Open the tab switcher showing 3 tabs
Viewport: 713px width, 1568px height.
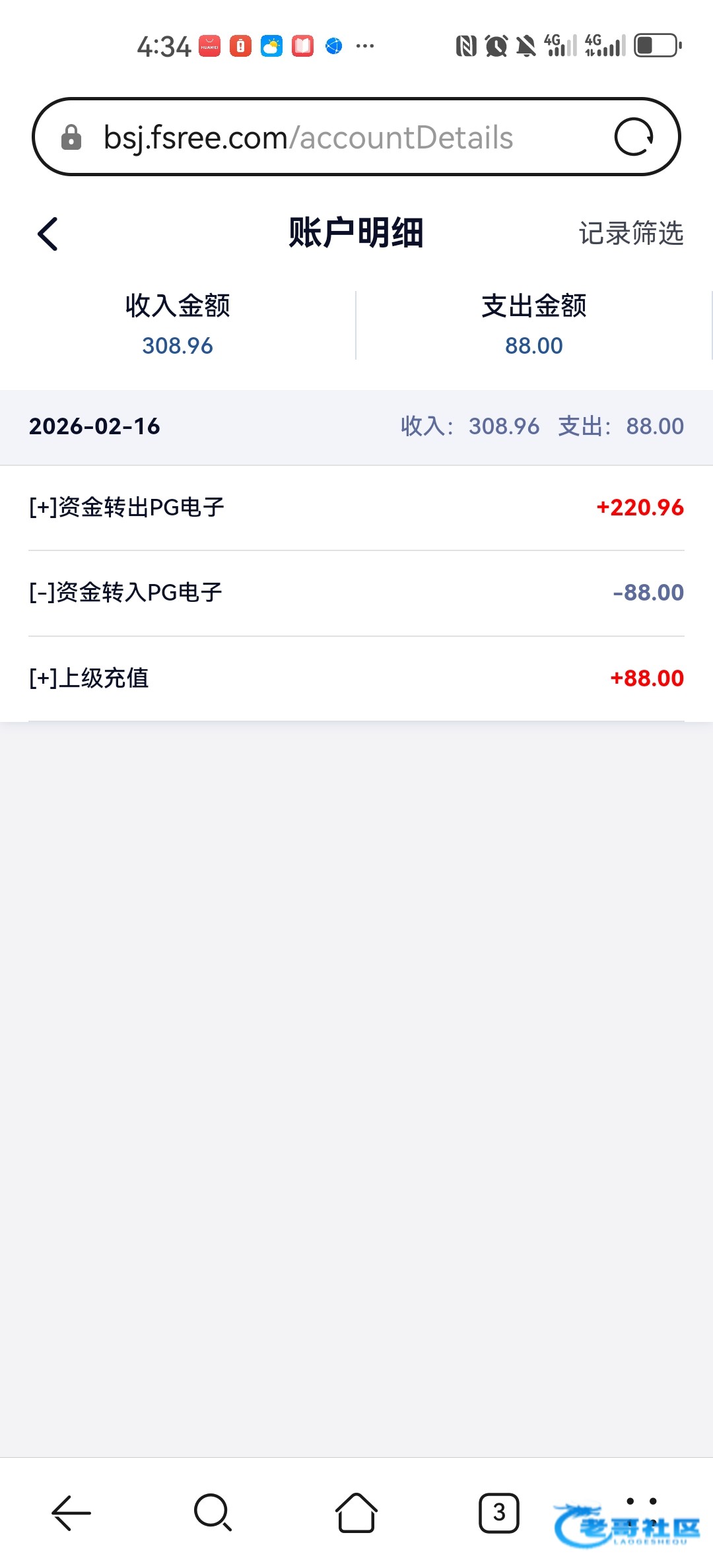498,1512
